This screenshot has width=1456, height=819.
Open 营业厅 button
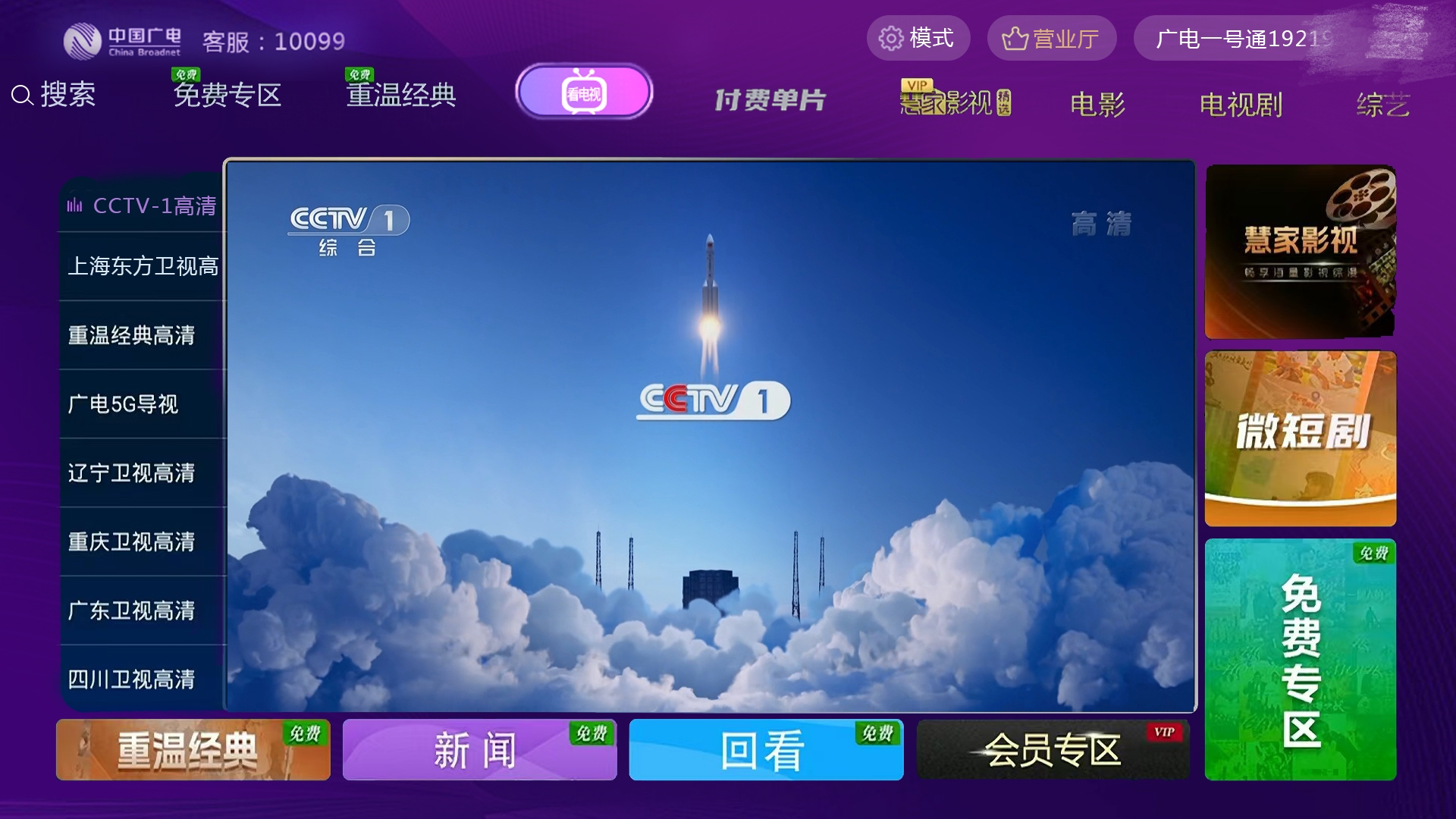click(x=1051, y=39)
